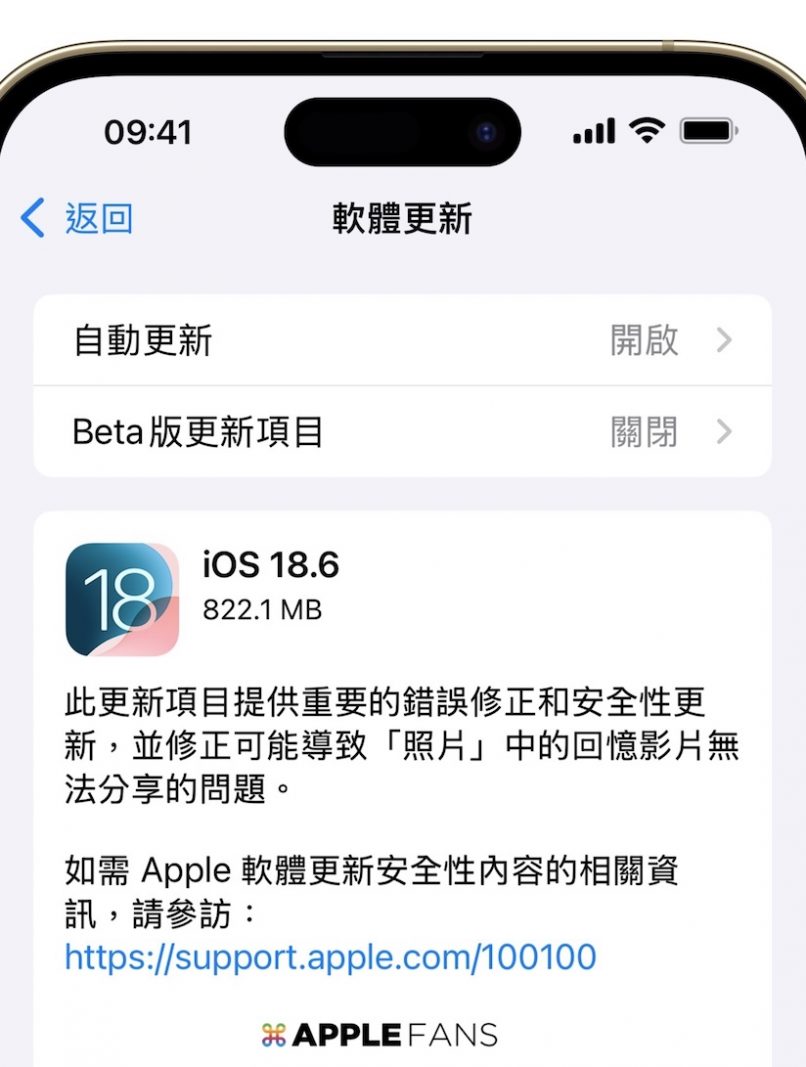Open the Beta版更新項目 row

click(402, 432)
